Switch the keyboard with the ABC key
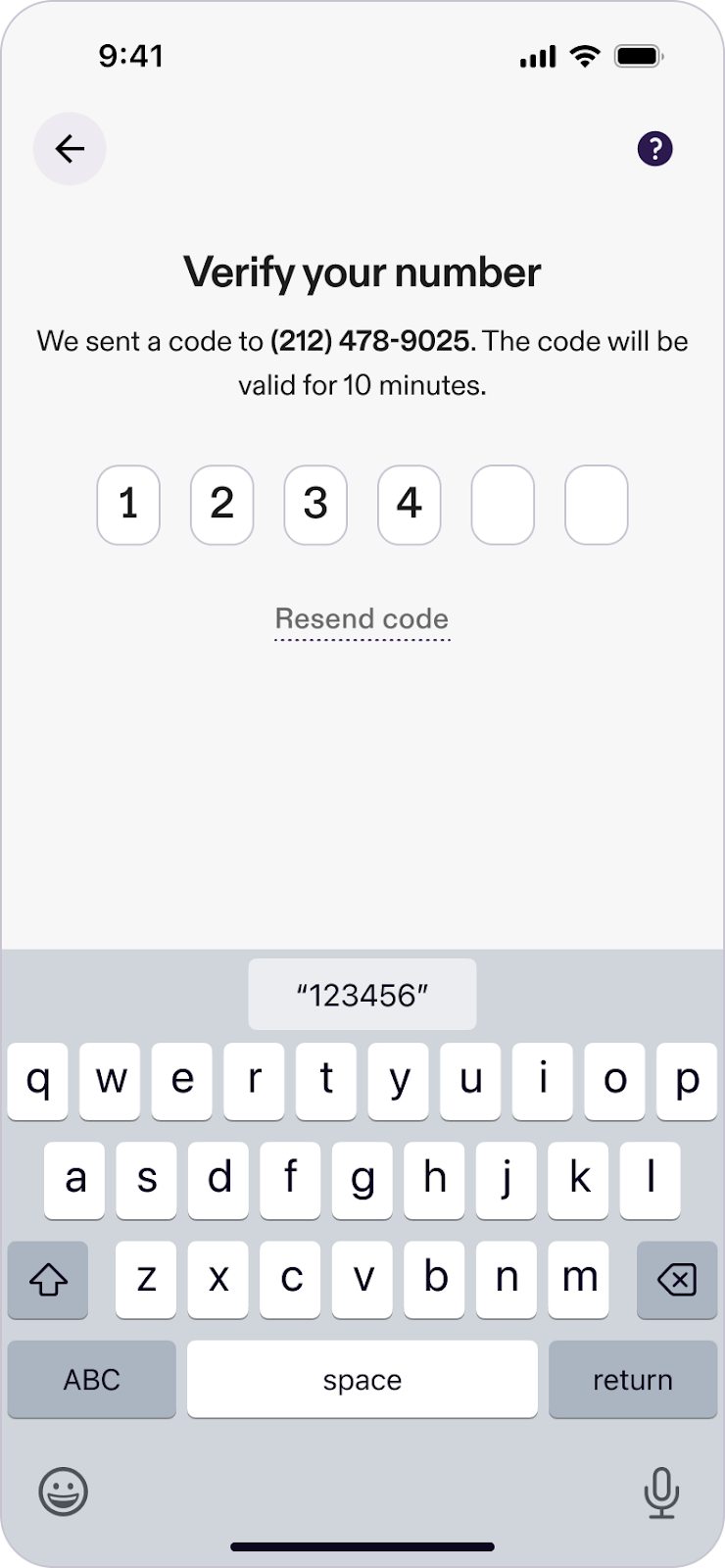 (92, 1380)
